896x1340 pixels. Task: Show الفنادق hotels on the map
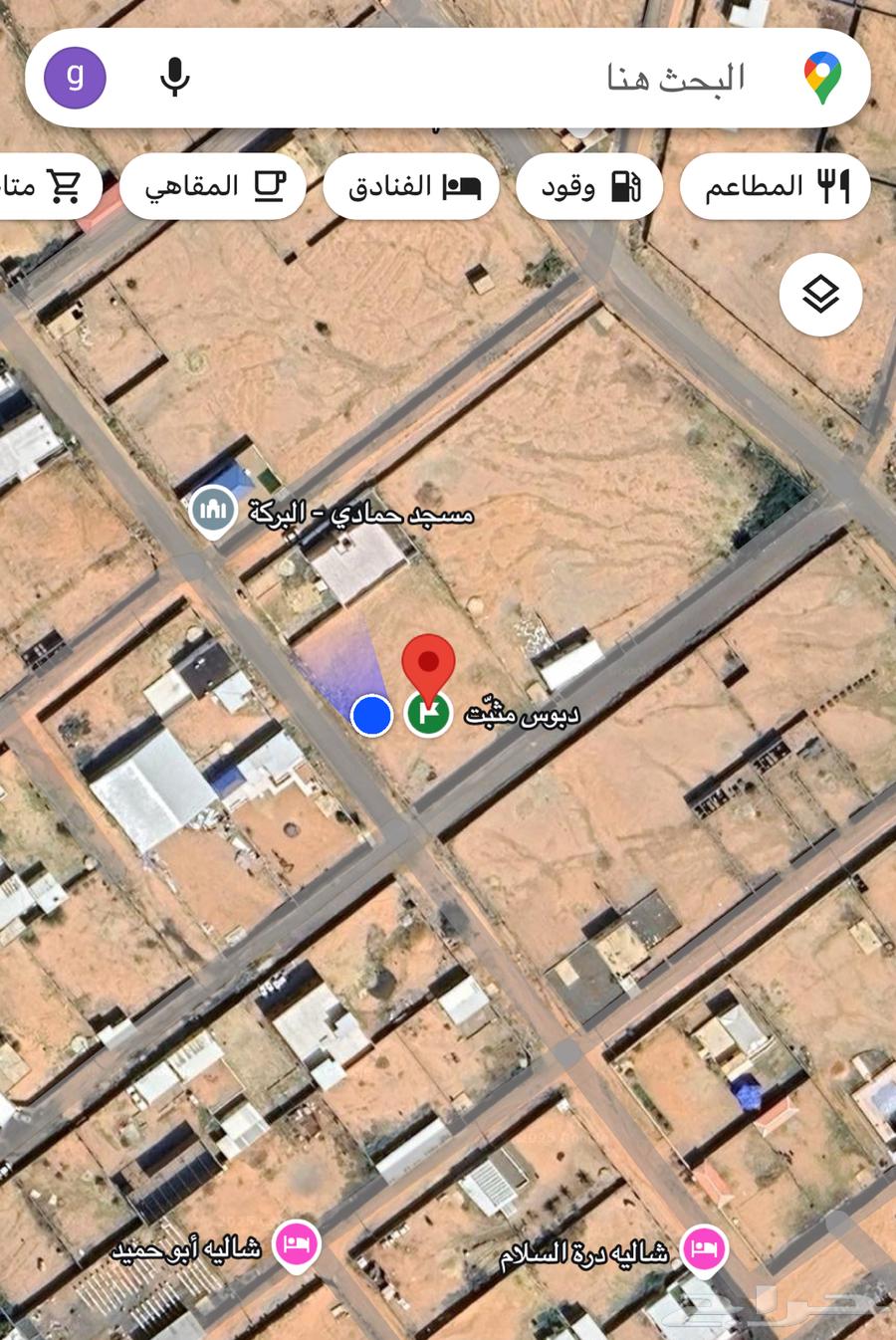coord(411,186)
